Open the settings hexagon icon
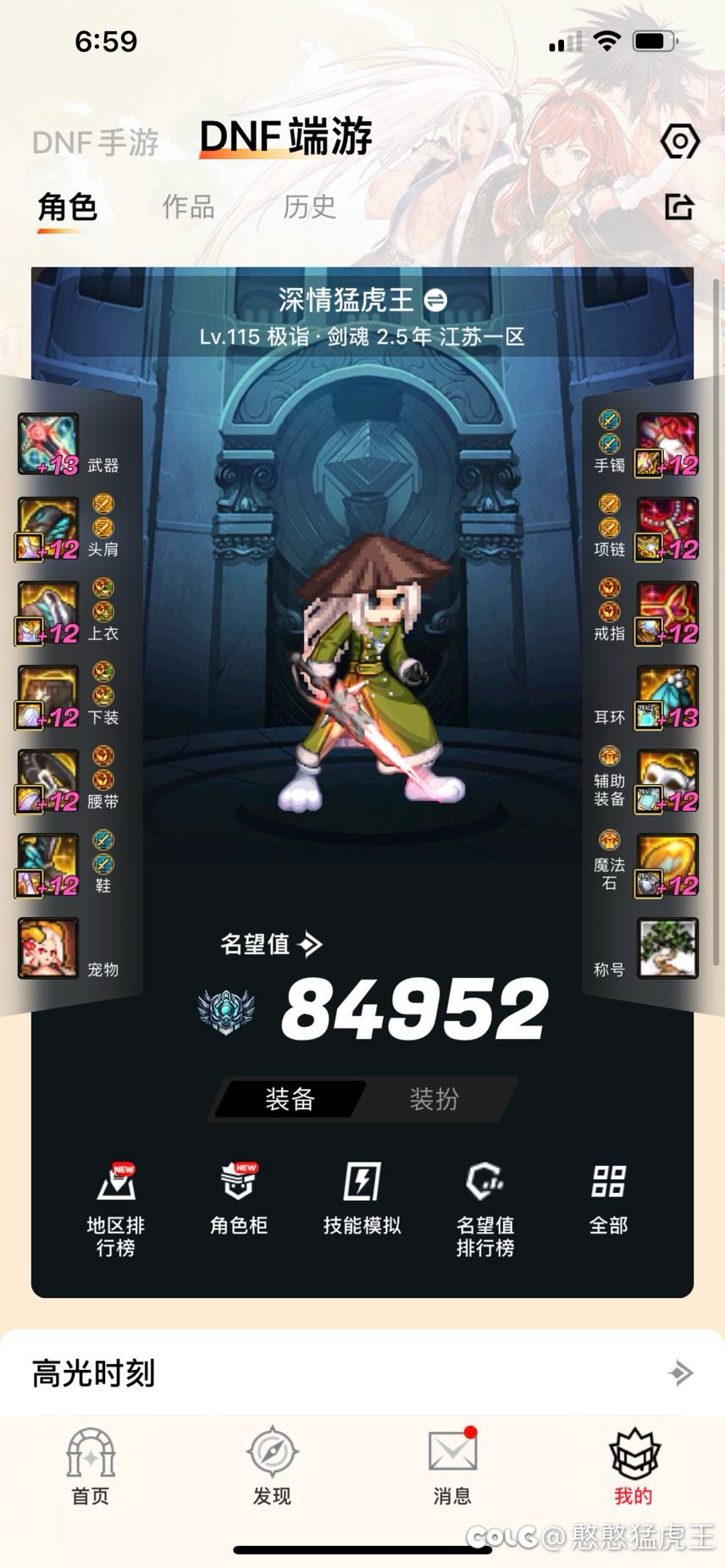725x1568 pixels. (x=679, y=141)
